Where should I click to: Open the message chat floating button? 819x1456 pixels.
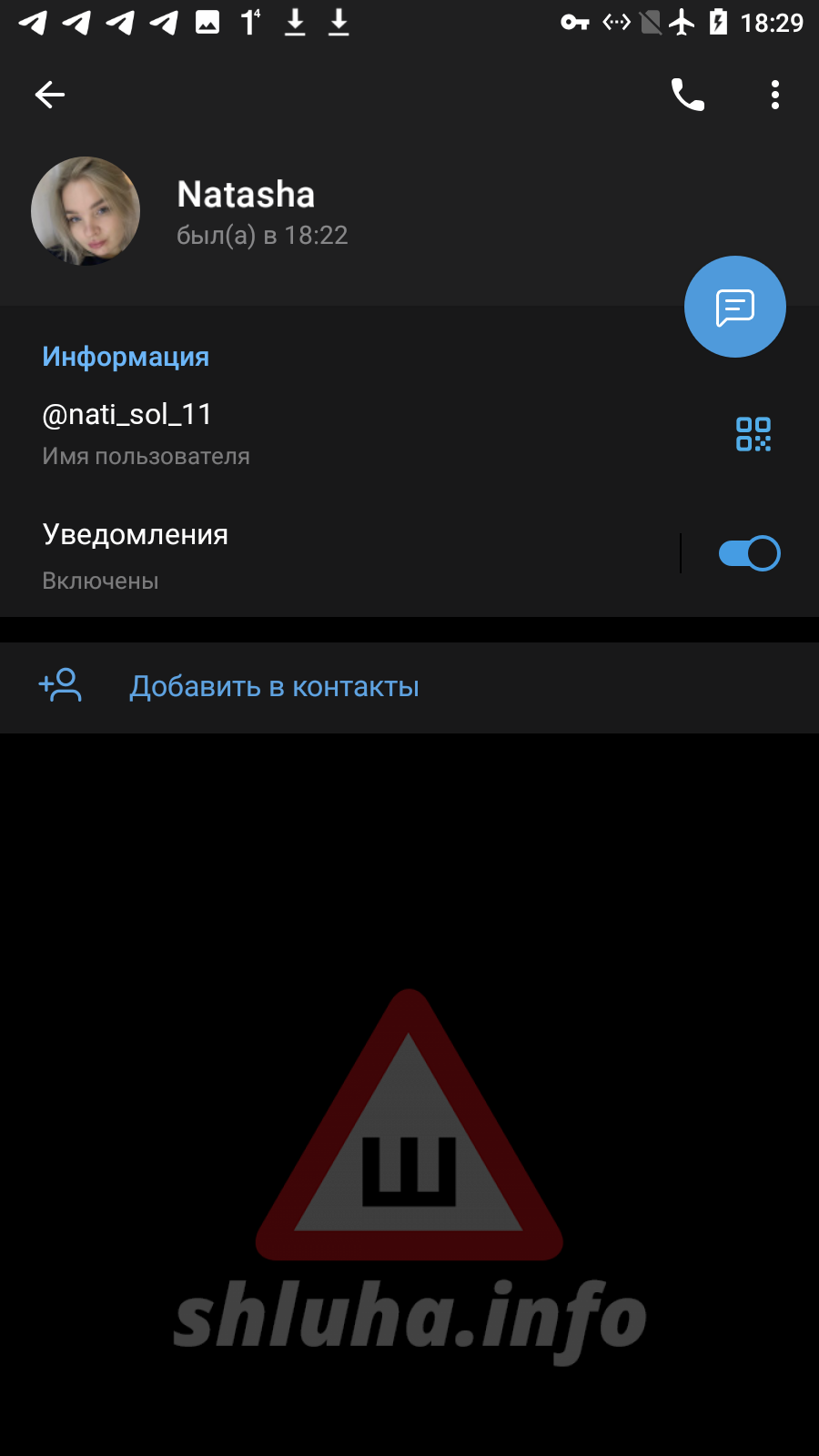[734, 307]
